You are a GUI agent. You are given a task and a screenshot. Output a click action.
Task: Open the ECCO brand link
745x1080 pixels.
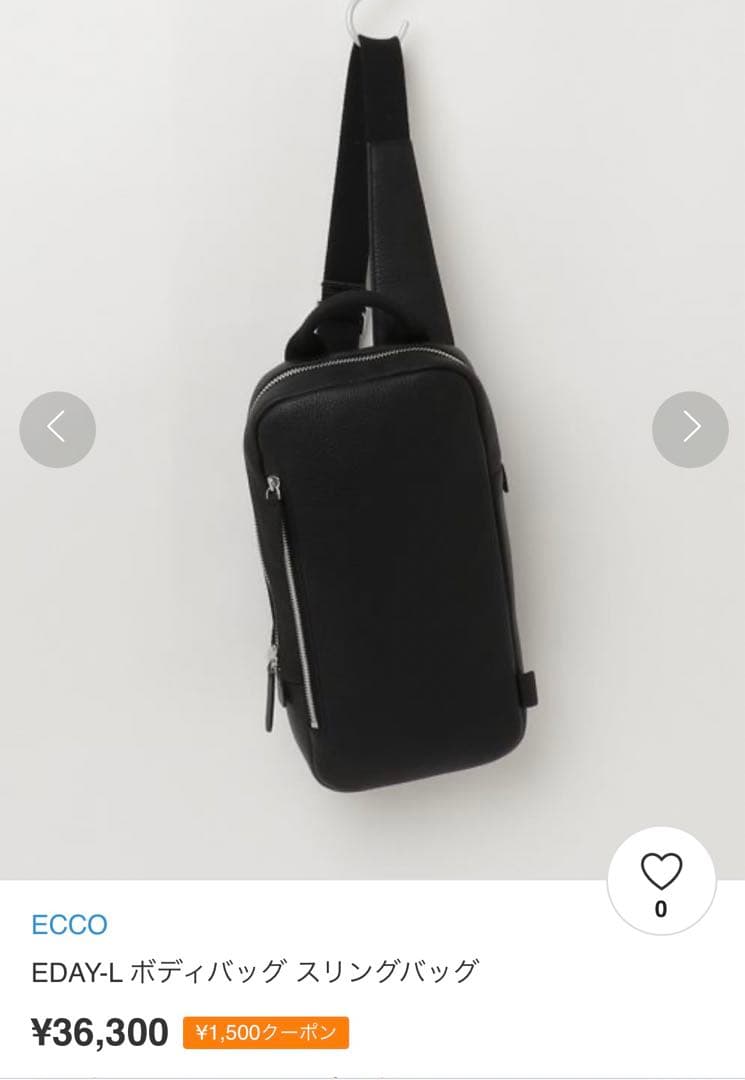69,925
